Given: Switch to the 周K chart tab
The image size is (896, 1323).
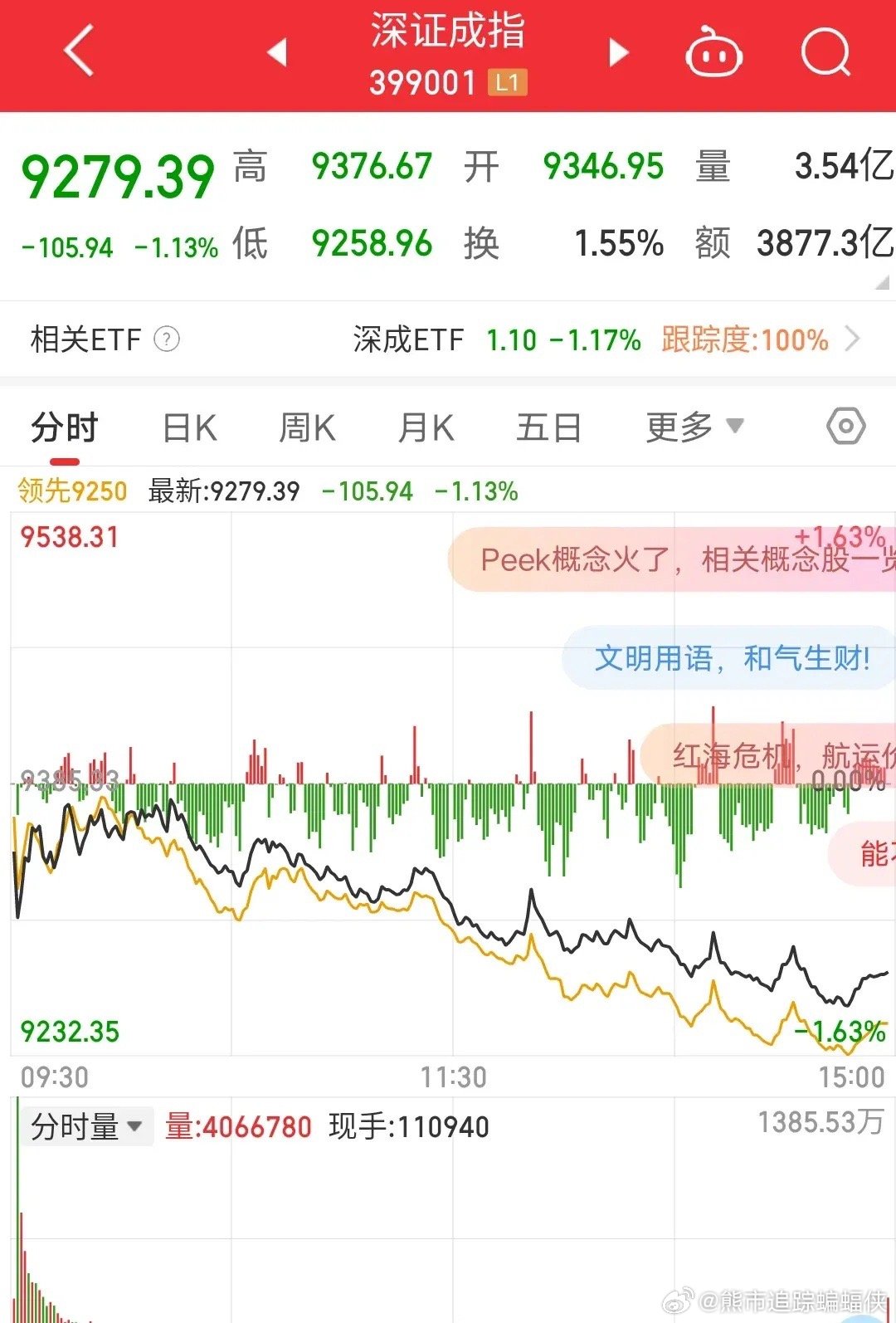Looking at the screenshot, I should [x=307, y=428].
